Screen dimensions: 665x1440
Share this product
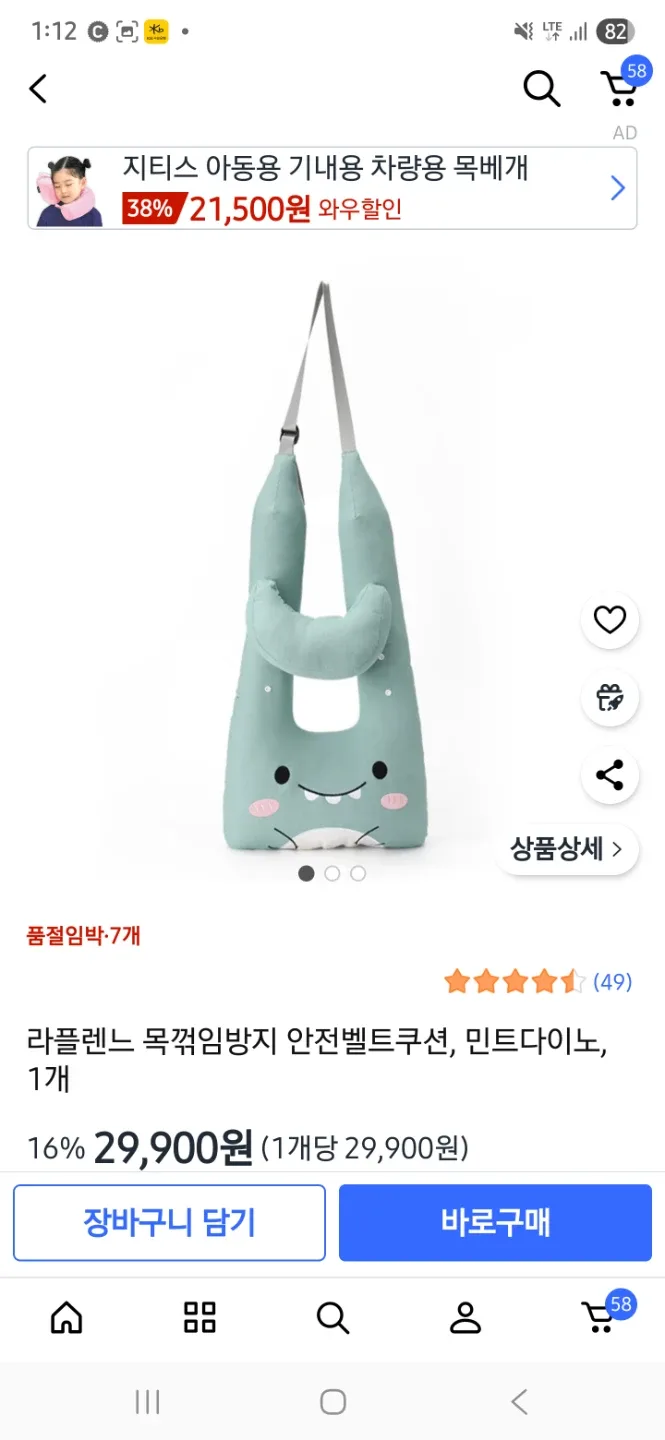tap(609, 775)
